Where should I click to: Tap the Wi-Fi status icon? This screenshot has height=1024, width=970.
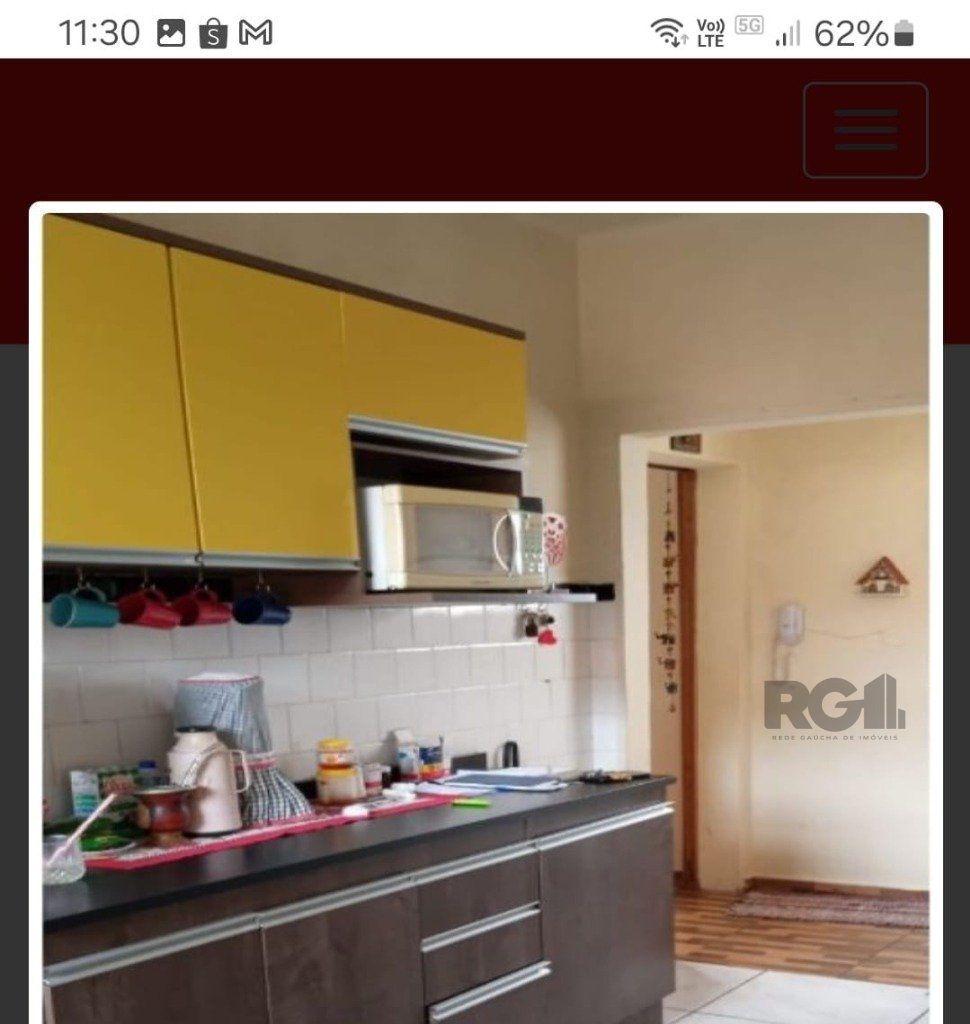click(x=666, y=31)
